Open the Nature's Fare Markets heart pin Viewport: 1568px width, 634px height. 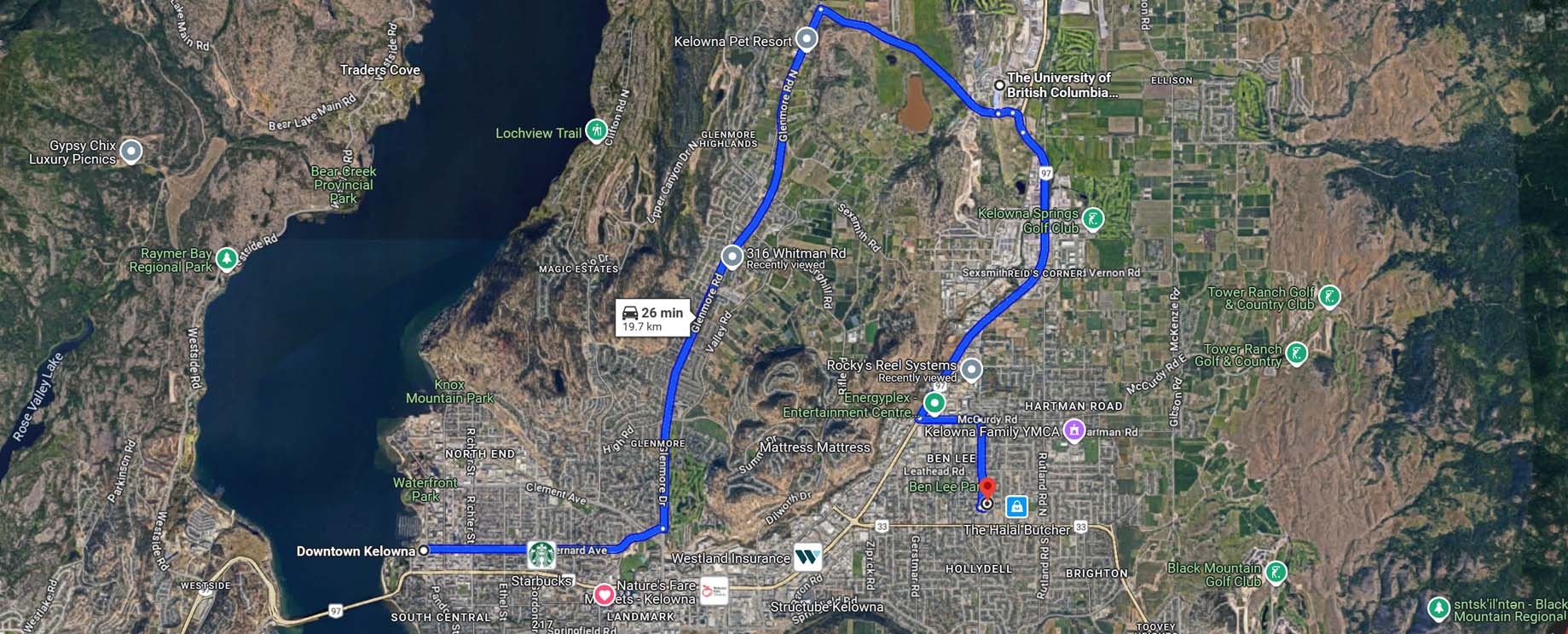(x=604, y=594)
